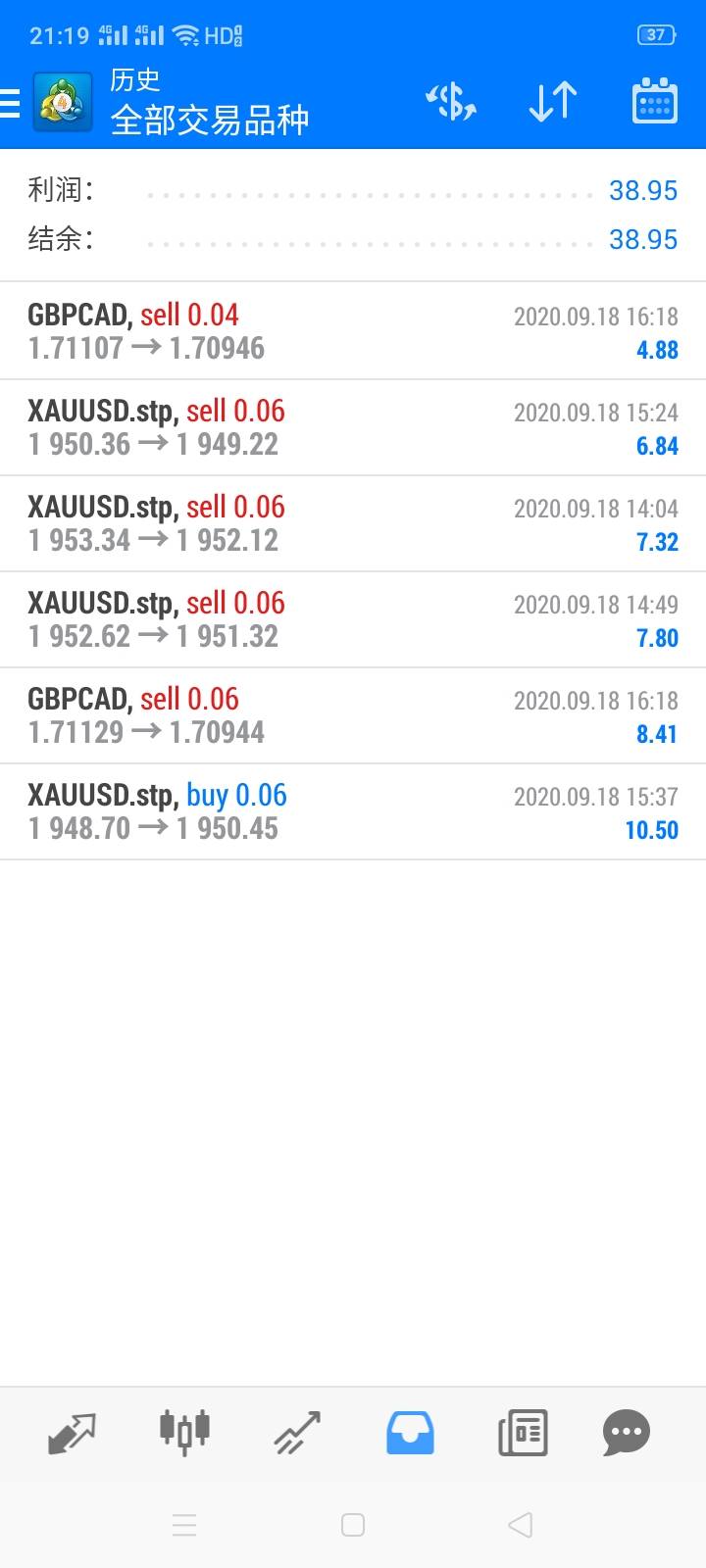The height and width of the screenshot is (1568, 706).
Task: Switch to the candlestick chart tab
Action: [x=184, y=1432]
